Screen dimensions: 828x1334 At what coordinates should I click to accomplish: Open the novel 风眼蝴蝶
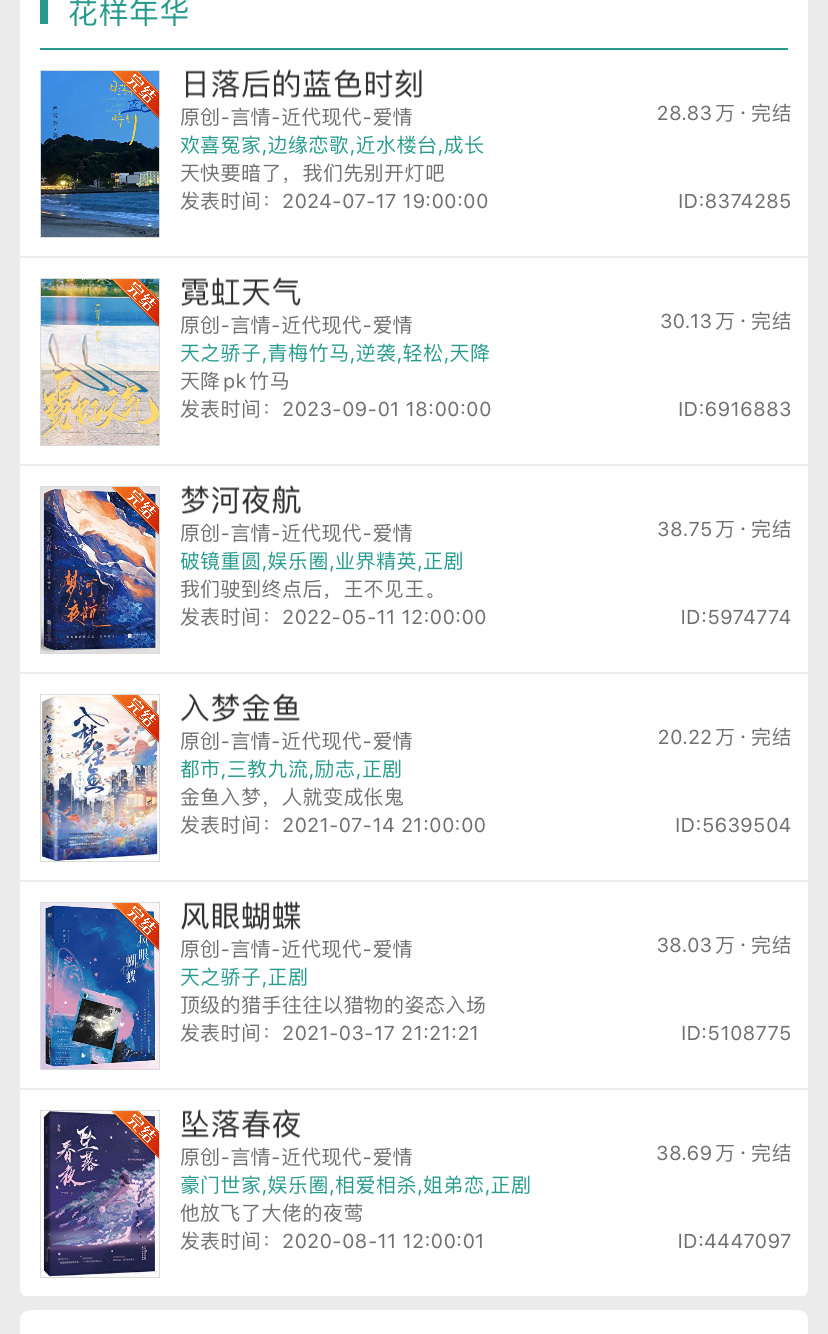414,986
